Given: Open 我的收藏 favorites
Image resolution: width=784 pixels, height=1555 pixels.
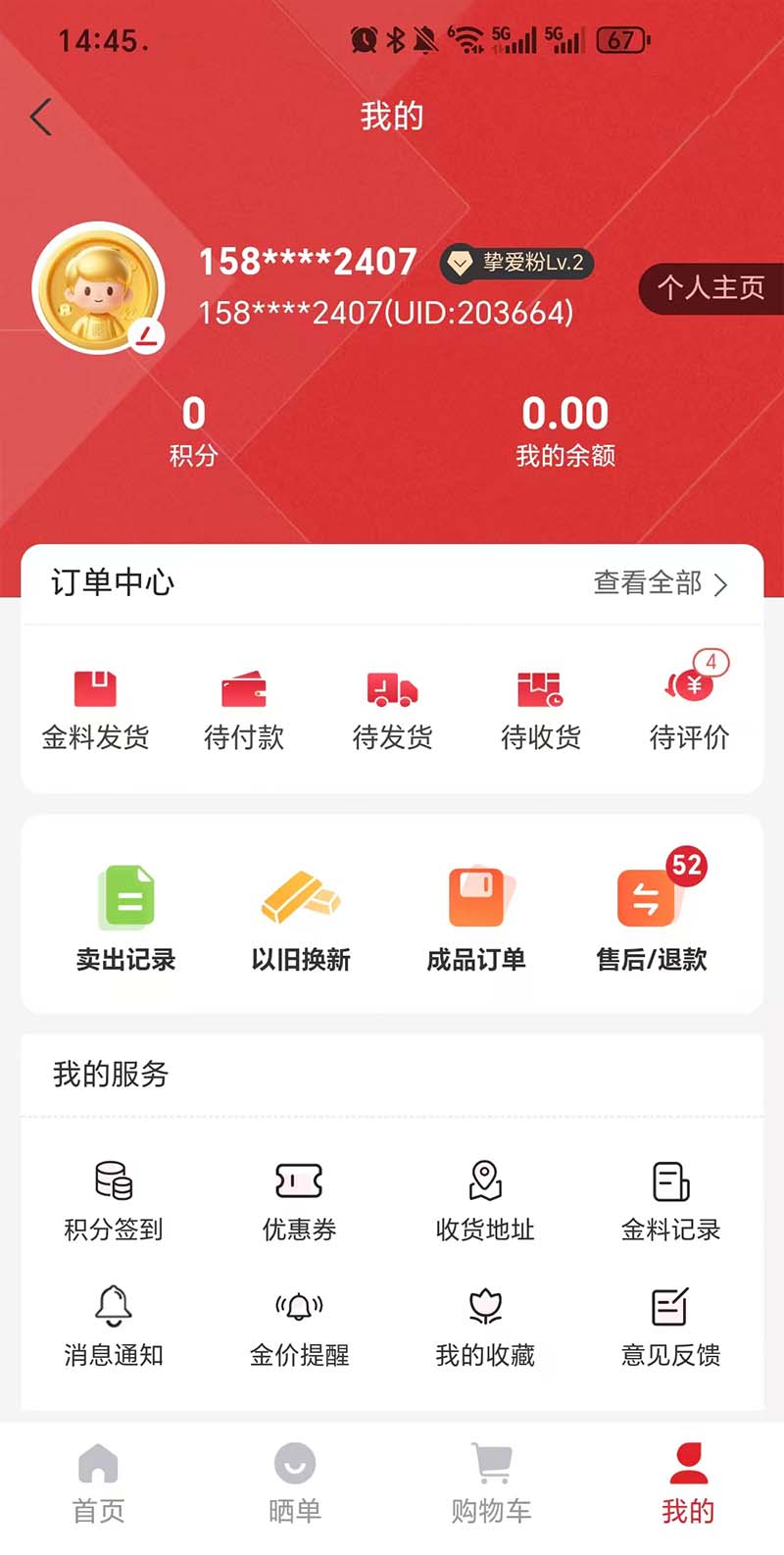Looking at the screenshot, I should [x=485, y=1327].
